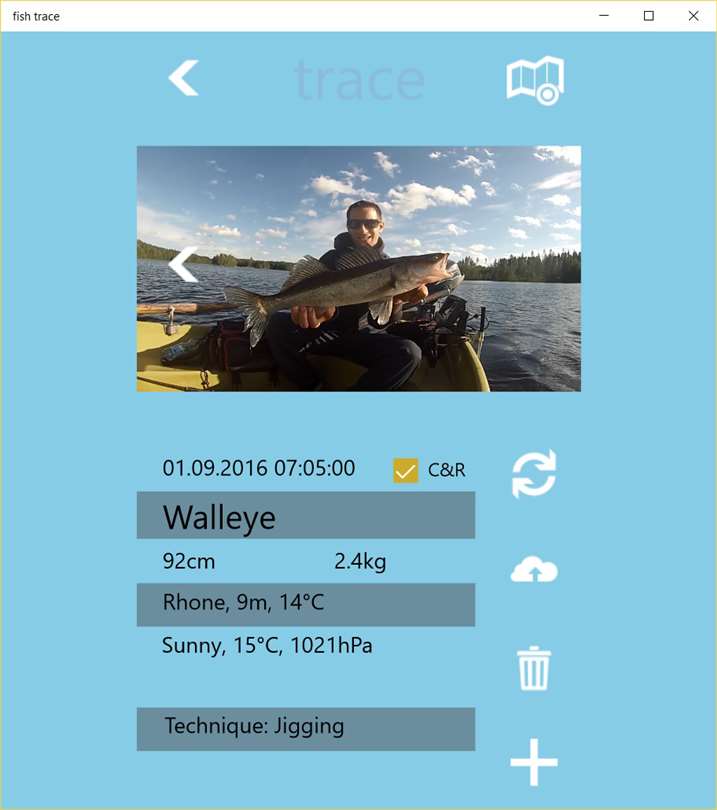Open the map location icon
Screen dimensions: 717x810
click(x=535, y=80)
